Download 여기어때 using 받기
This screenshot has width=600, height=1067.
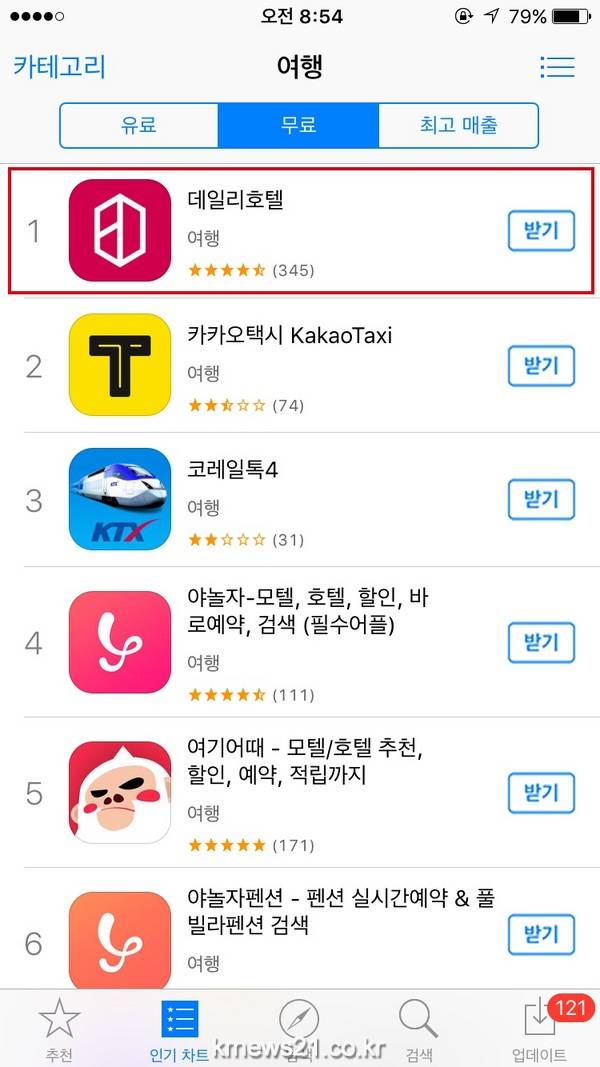click(x=541, y=793)
